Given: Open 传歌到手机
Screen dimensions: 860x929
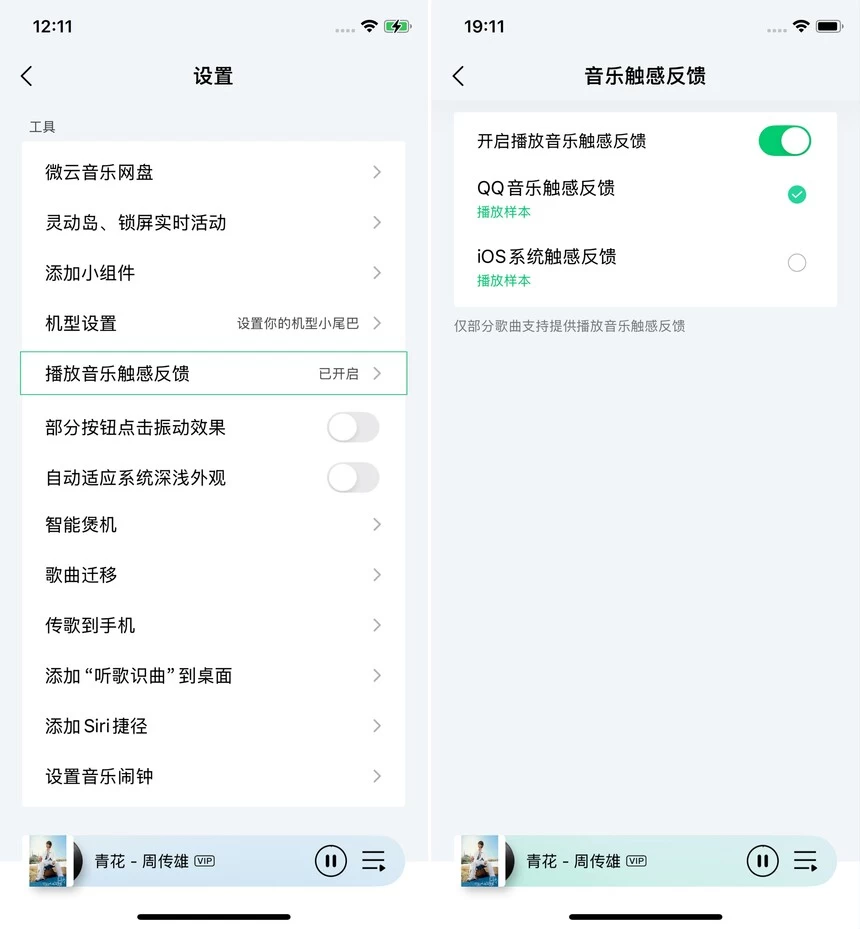Looking at the screenshot, I should [x=213, y=625].
